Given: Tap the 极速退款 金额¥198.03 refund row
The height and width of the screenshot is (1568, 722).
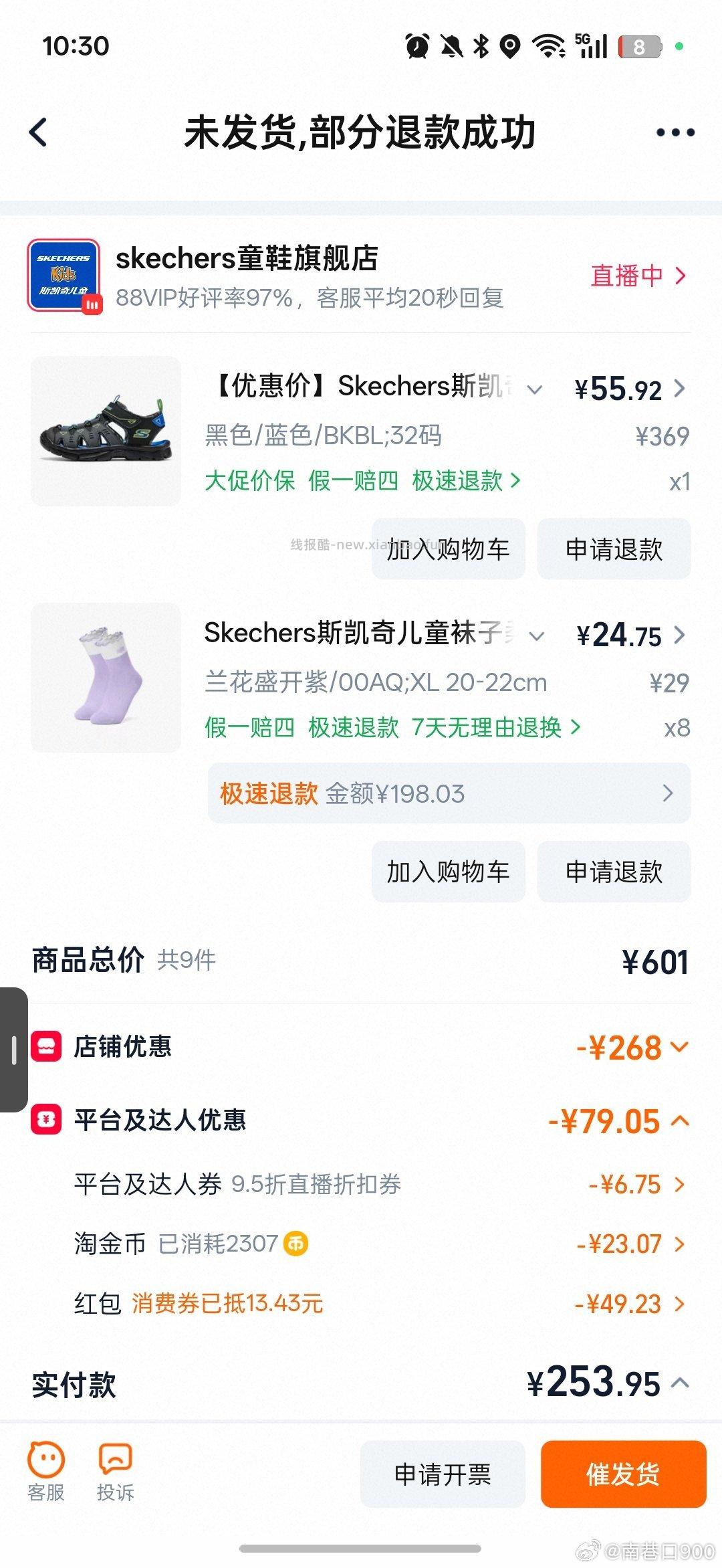Looking at the screenshot, I should [447, 793].
